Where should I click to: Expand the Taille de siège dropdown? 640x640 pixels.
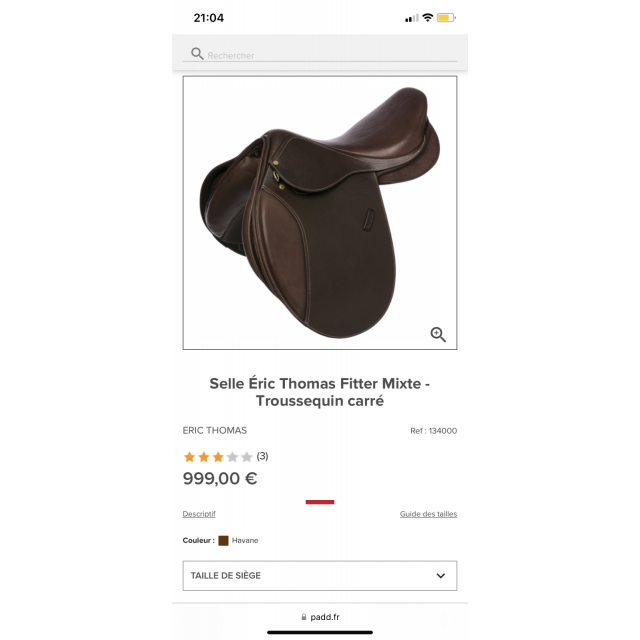click(x=320, y=576)
